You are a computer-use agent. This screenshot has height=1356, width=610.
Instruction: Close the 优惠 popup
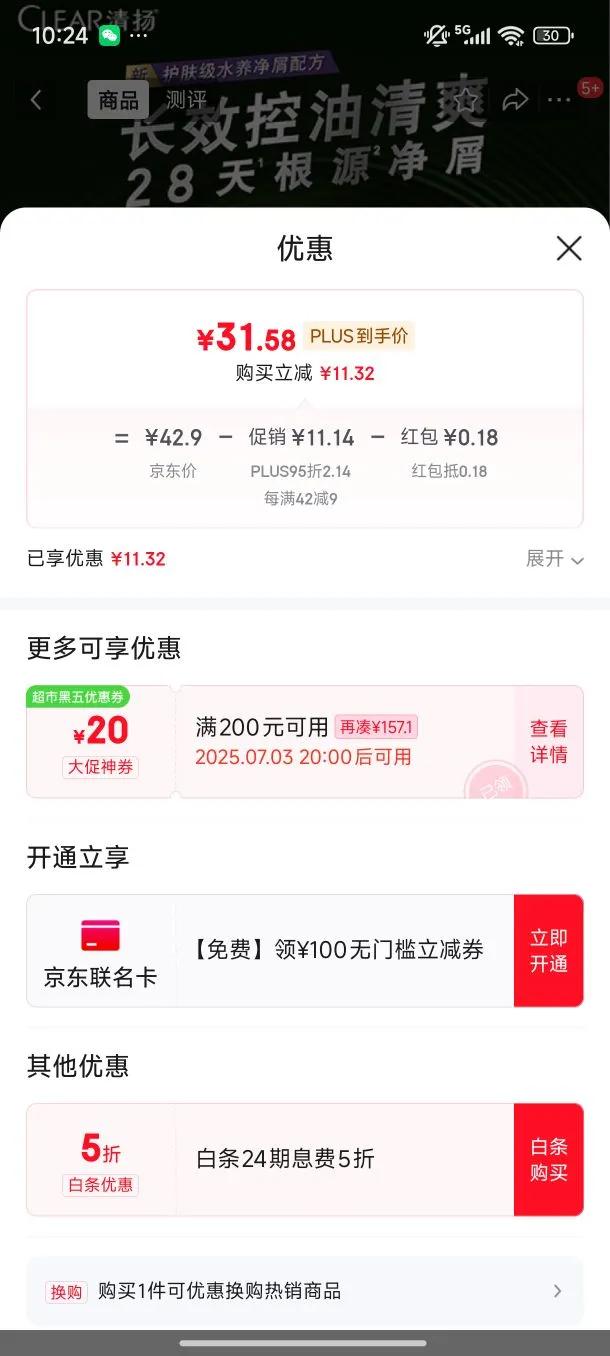pos(569,248)
